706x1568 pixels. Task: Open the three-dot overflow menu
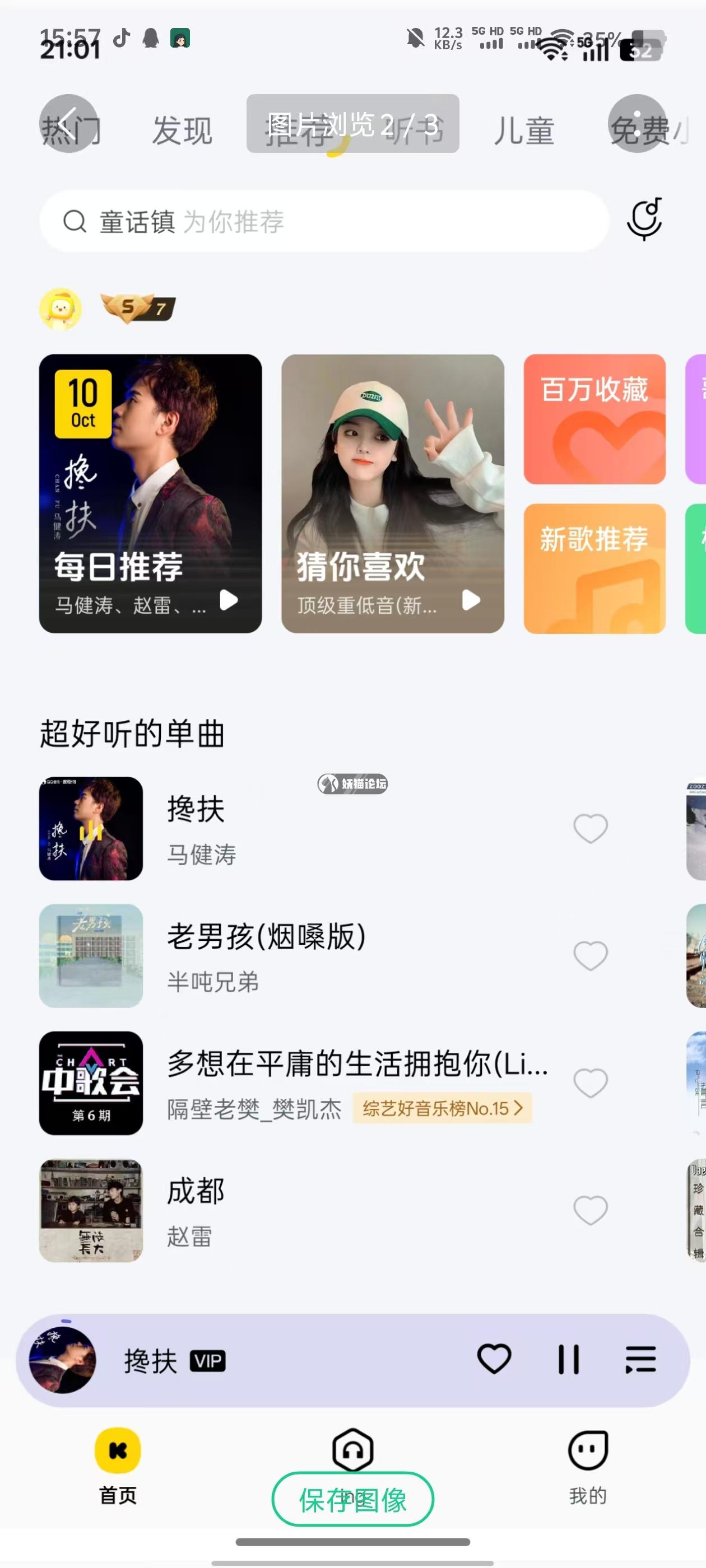pyautogui.click(x=637, y=124)
